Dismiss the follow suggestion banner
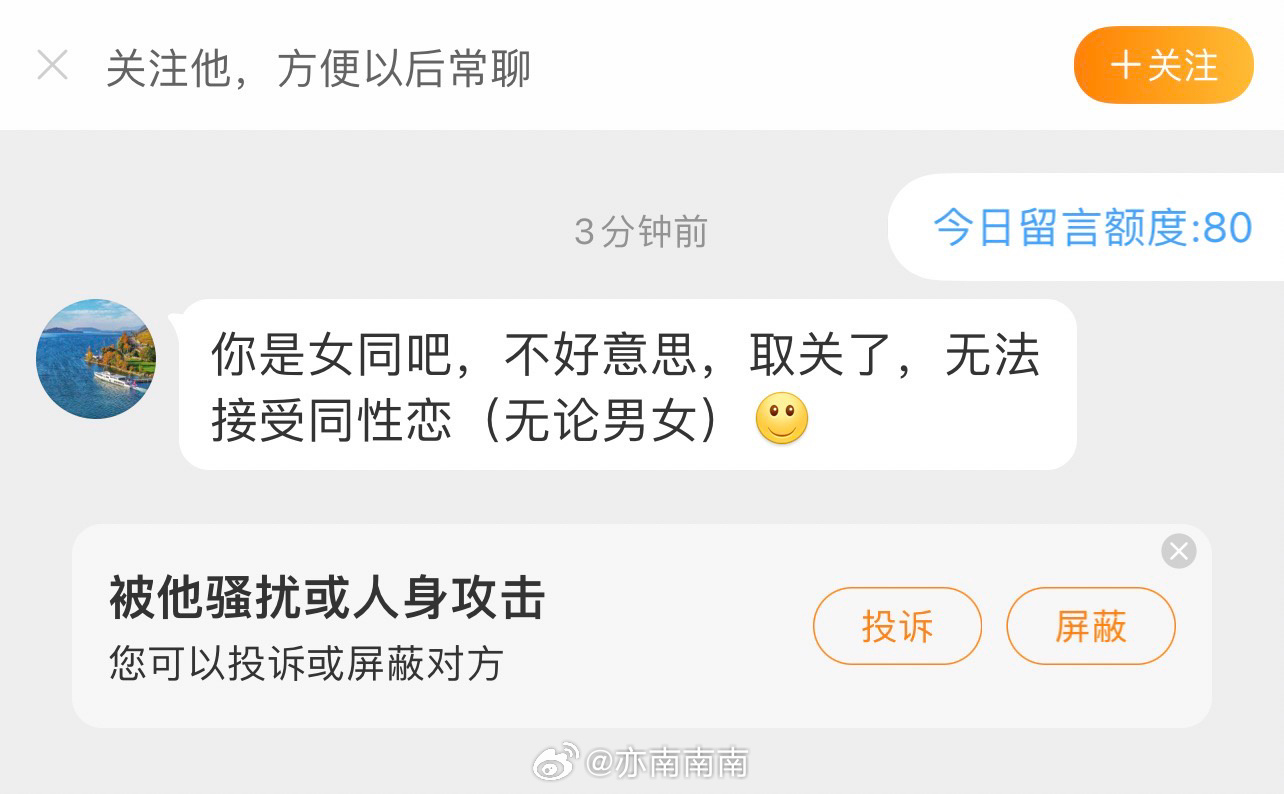Viewport: 1284px width, 794px height. click(52, 66)
